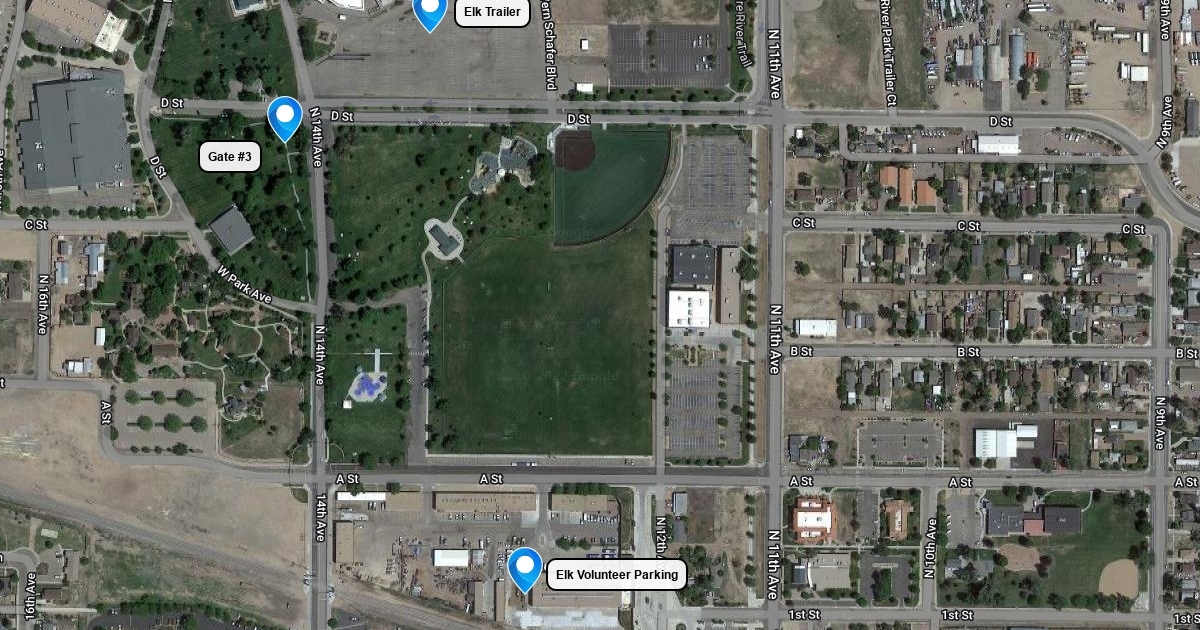This screenshot has height=630, width=1200.
Task: Open the Elk Volunteer Parking pin
Action: [525, 567]
